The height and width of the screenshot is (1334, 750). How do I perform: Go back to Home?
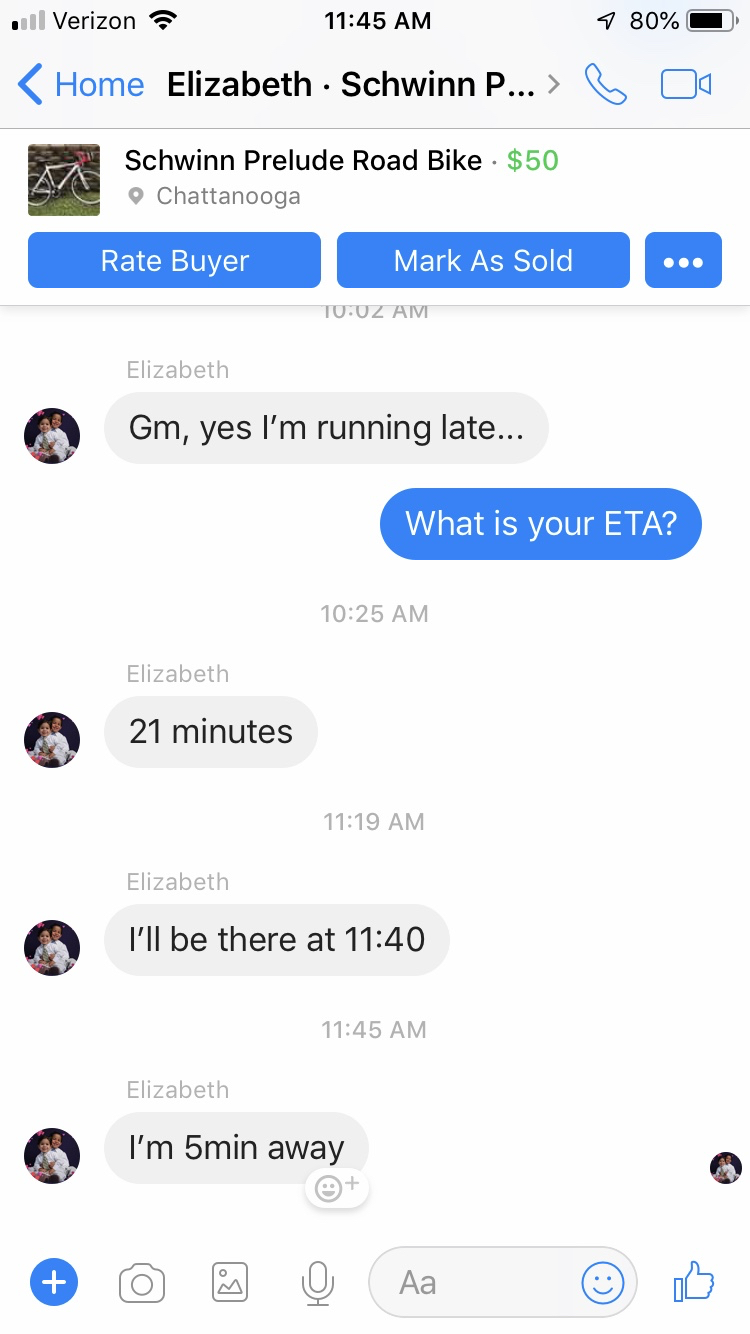(x=82, y=85)
